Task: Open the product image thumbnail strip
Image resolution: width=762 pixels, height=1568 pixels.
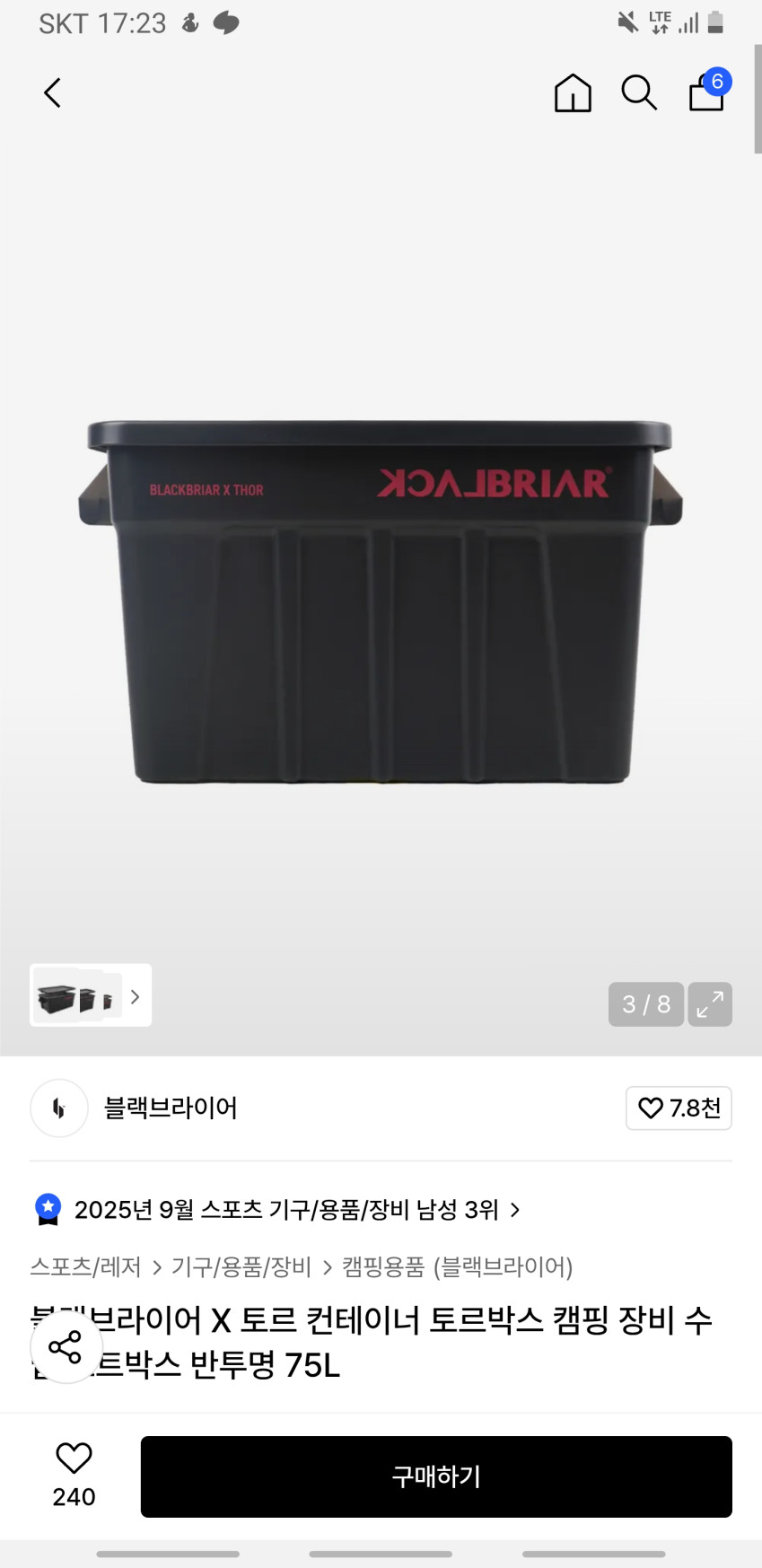Action: 90,995
